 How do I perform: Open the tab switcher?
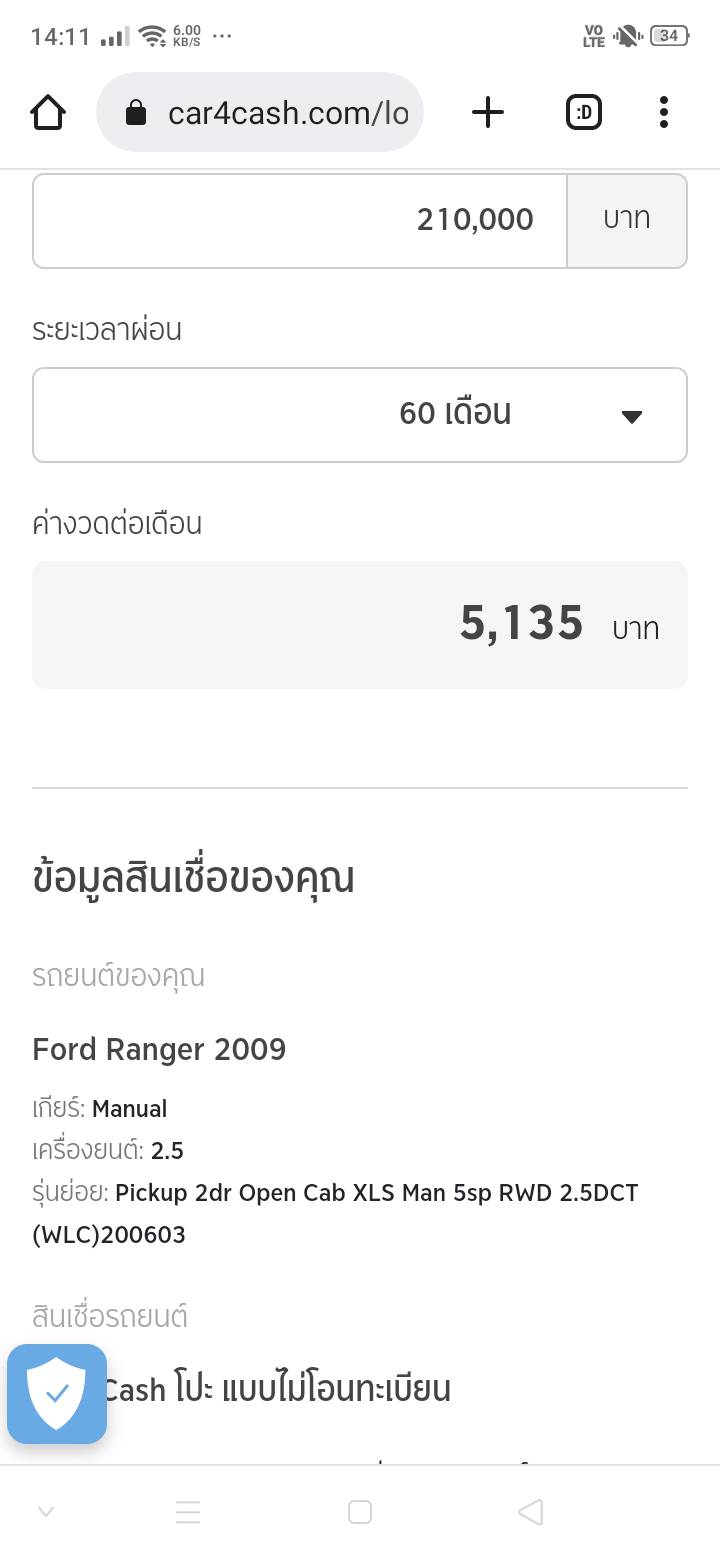[584, 113]
